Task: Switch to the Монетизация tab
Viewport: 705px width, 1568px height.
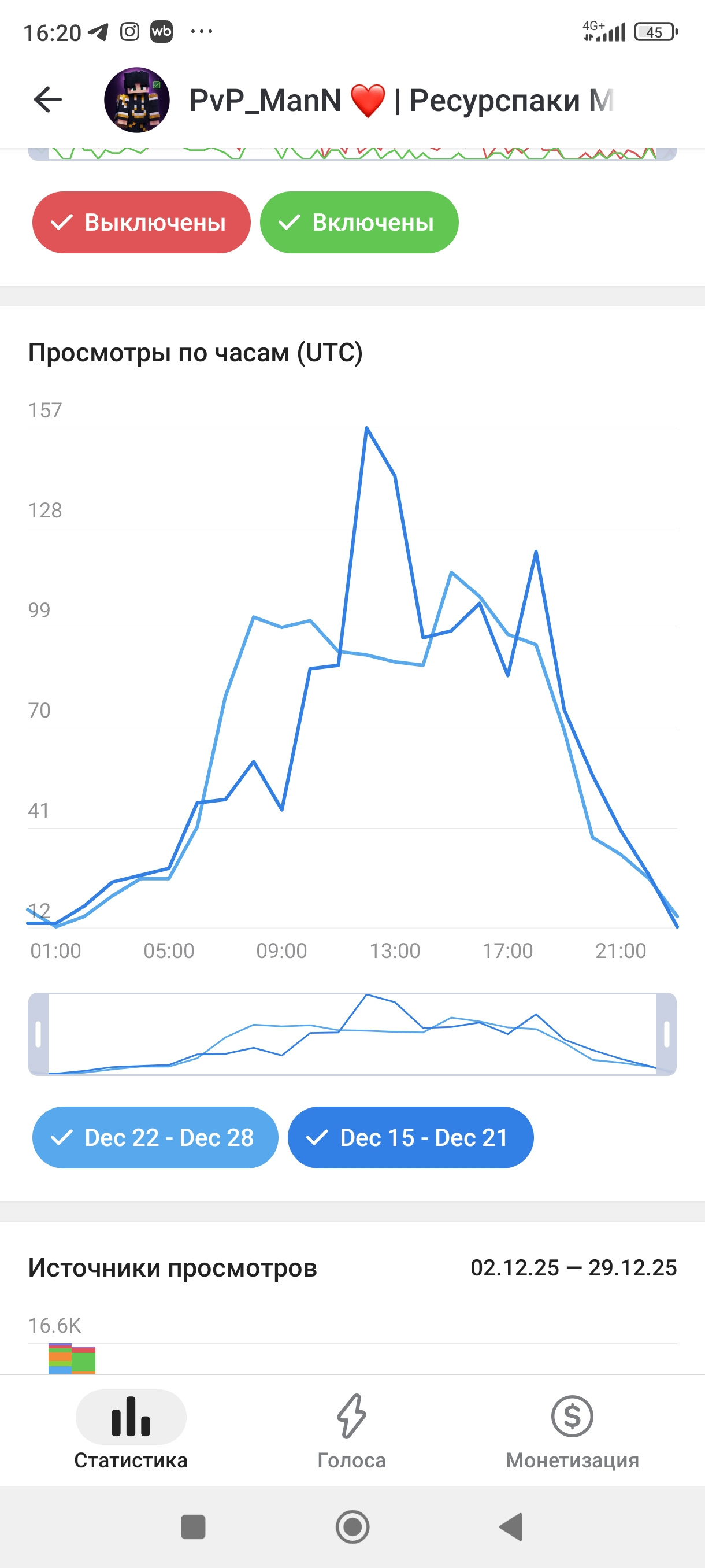Action: coord(572,1430)
